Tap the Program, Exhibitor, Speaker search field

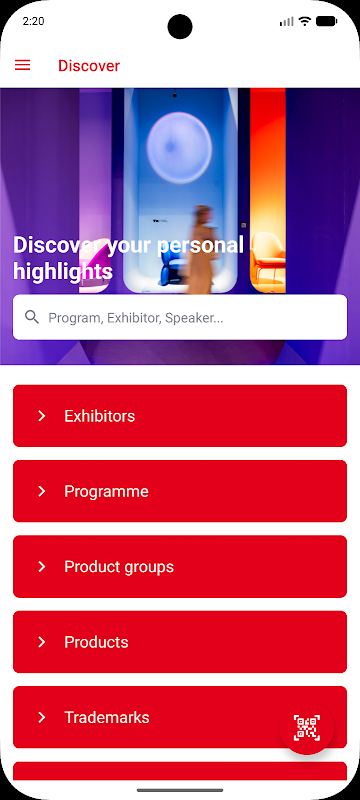[180, 317]
